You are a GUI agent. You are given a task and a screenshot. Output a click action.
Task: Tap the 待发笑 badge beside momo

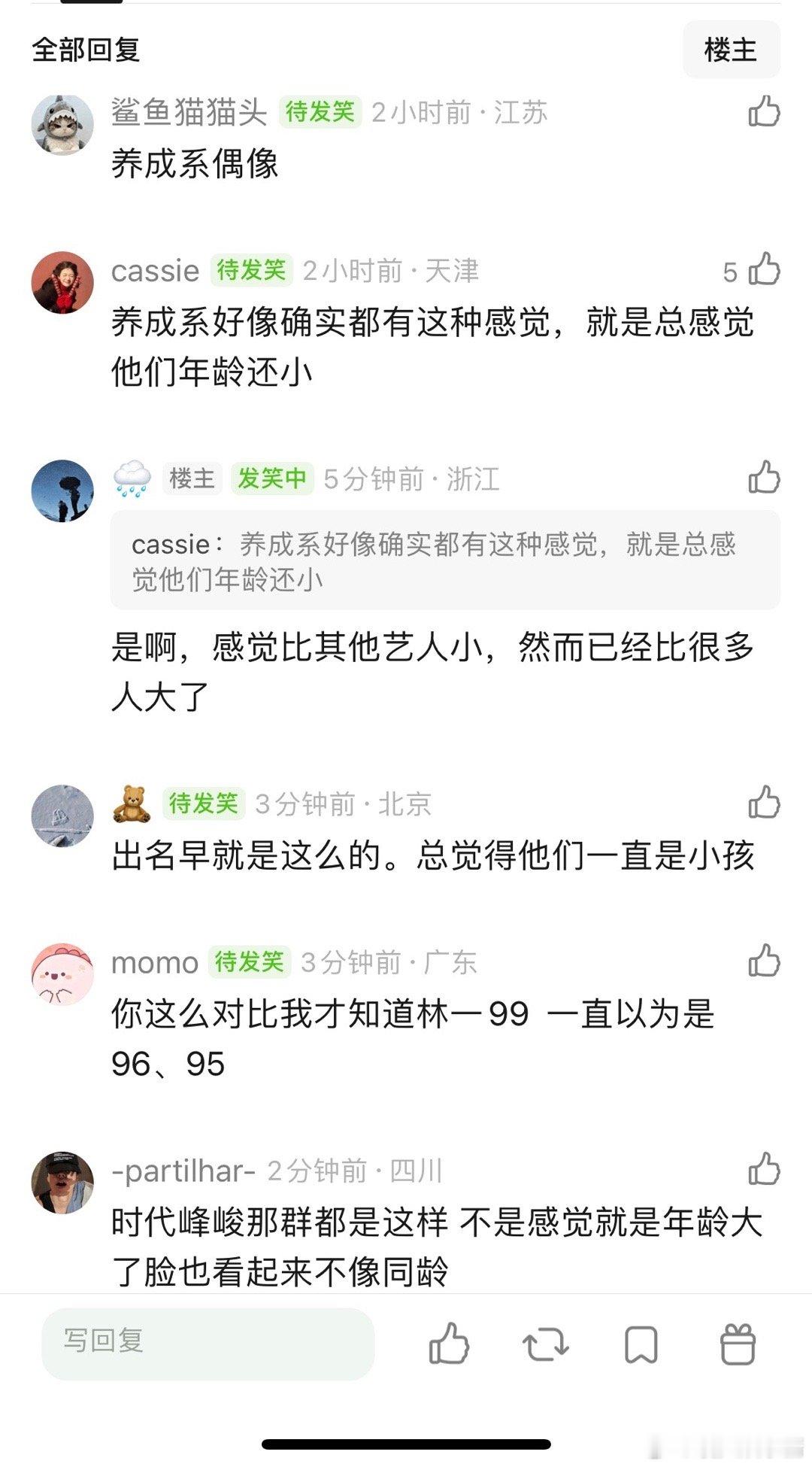[x=248, y=962]
